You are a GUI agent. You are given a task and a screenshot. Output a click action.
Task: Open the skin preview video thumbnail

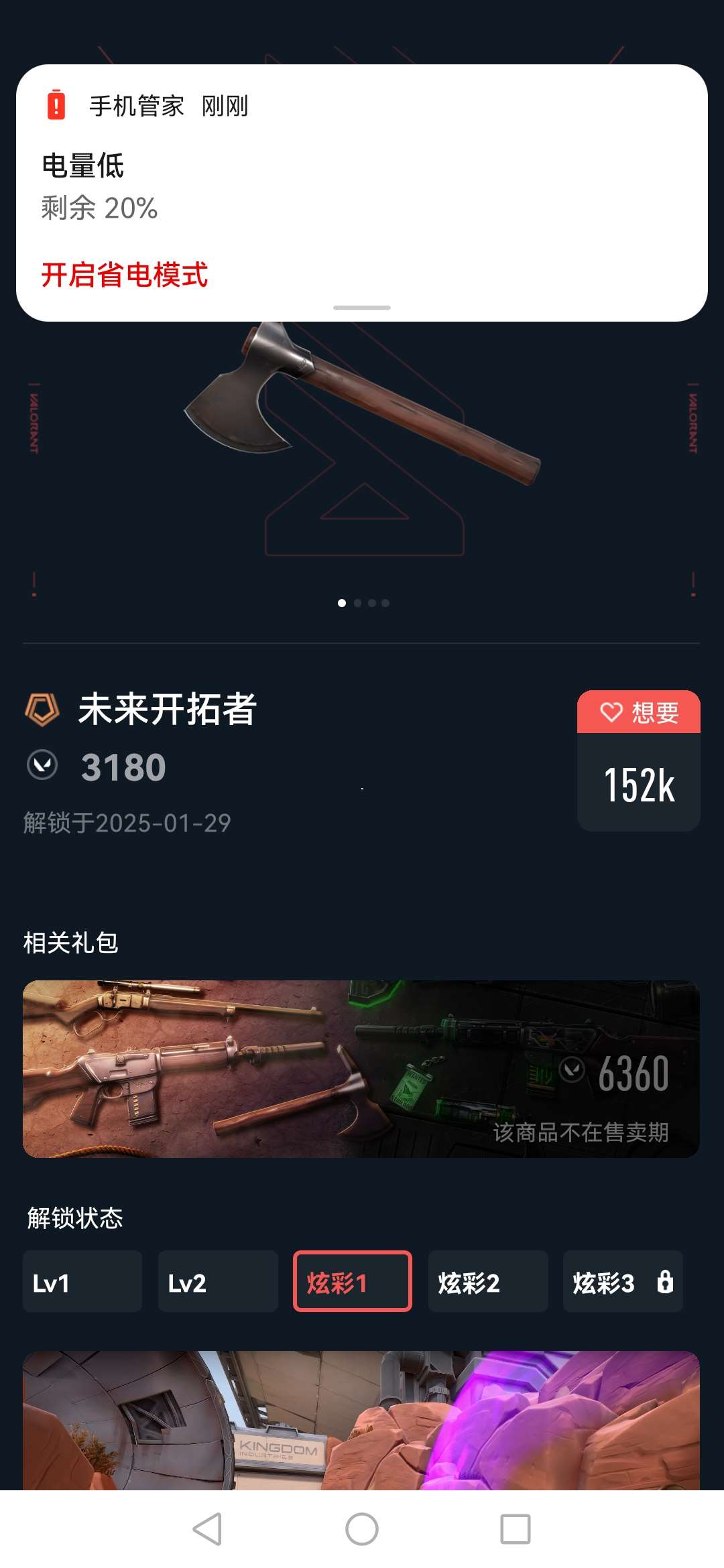point(361,1421)
